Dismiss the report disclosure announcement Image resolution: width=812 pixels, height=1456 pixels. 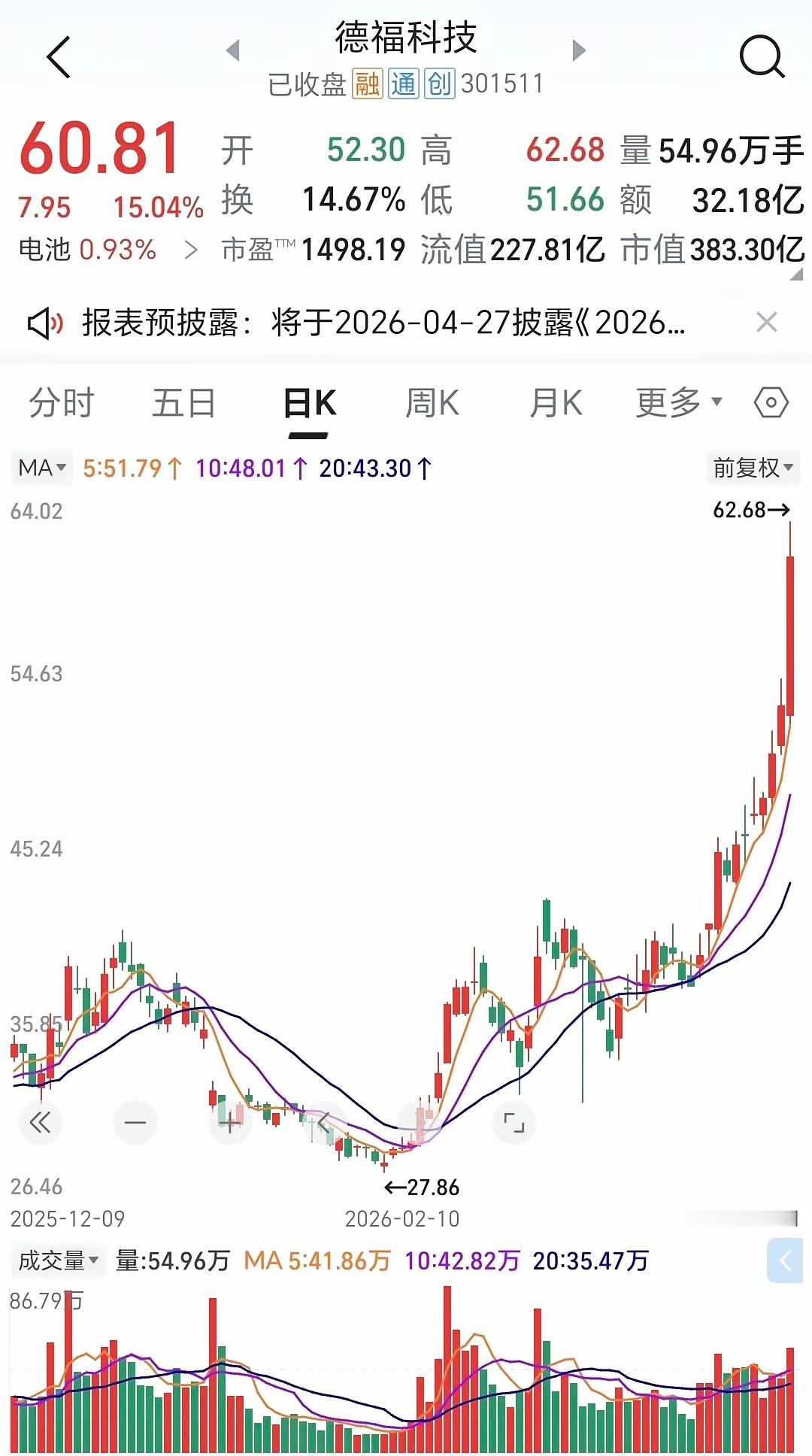[x=766, y=322]
